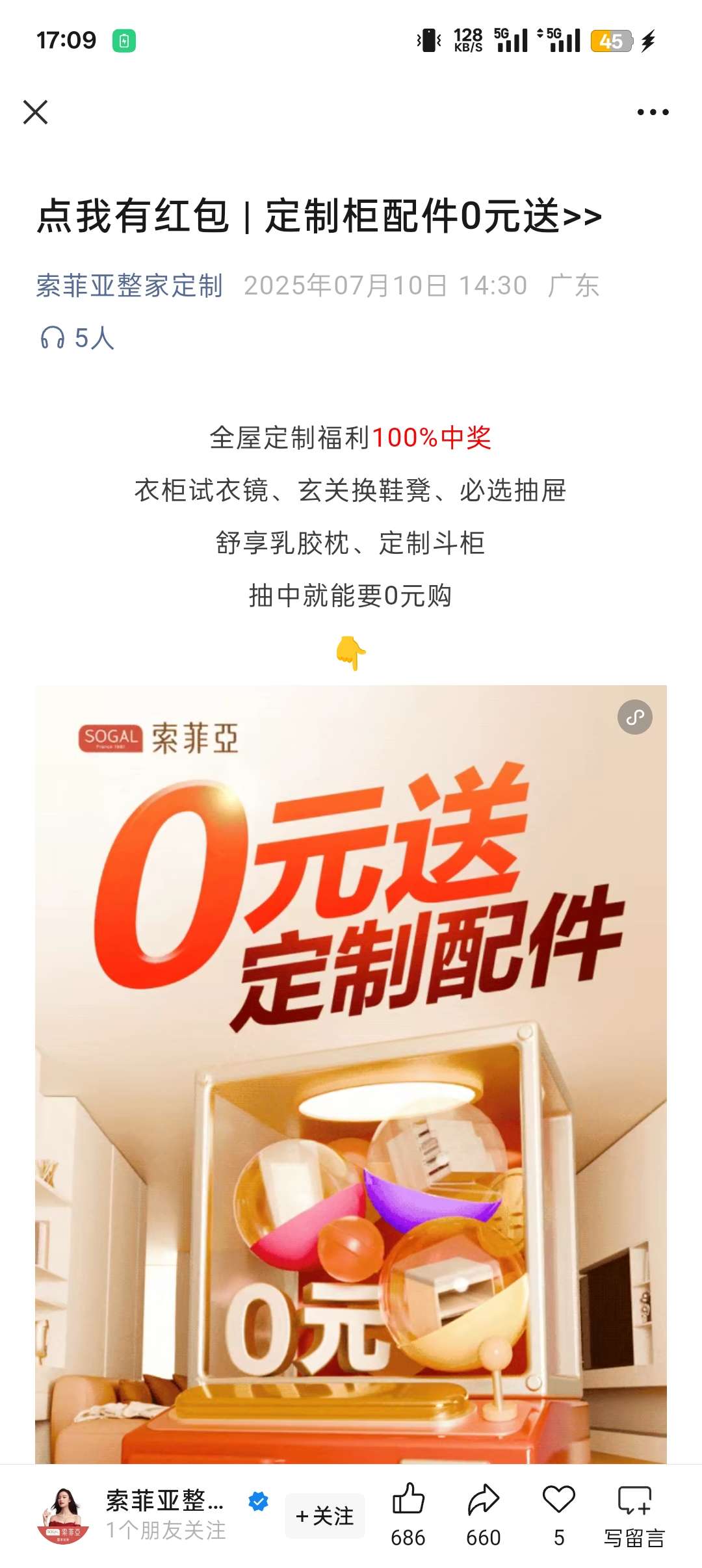Tap the video channels icon on the poster image
This screenshot has height=1568, width=702.
(634, 717)
